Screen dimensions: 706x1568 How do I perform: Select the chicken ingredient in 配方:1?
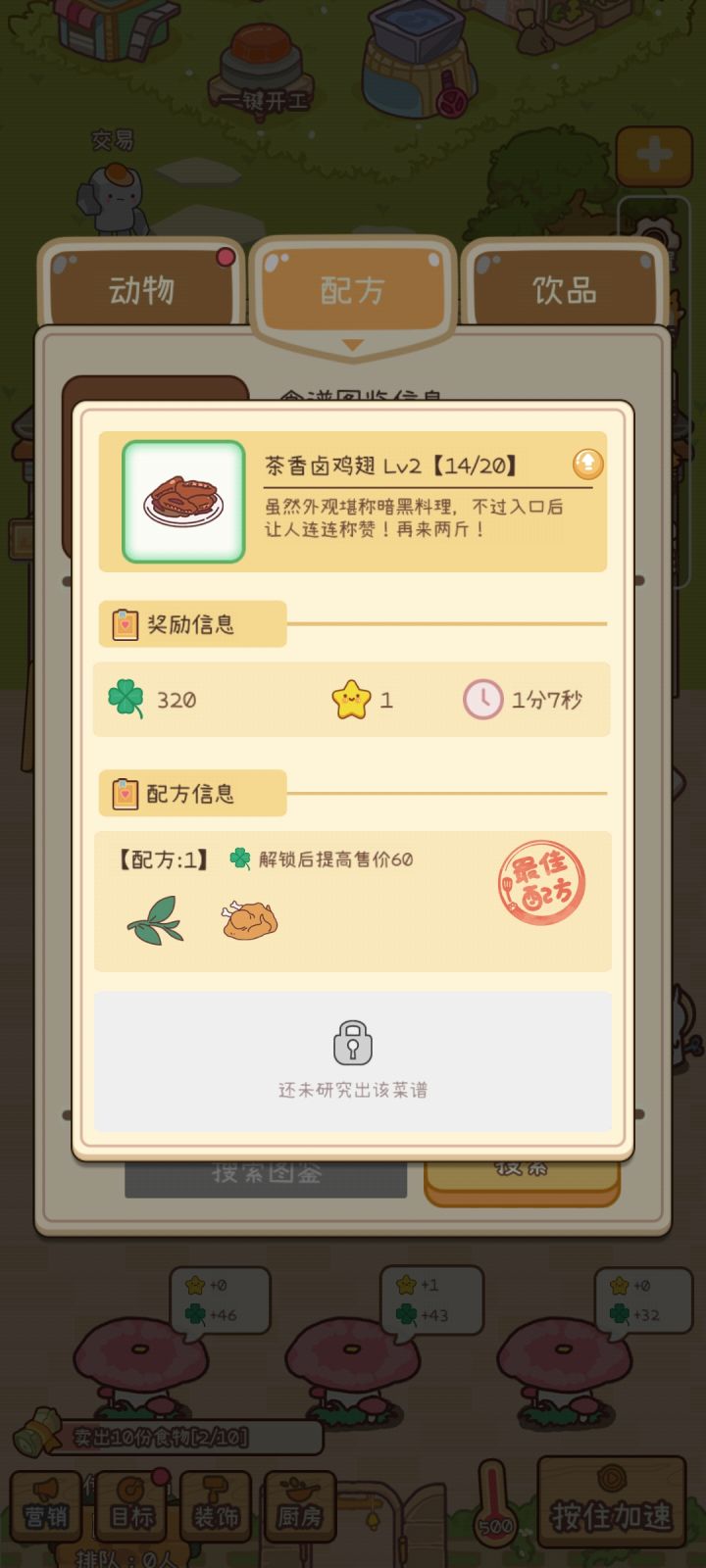[x=248, y=918]
